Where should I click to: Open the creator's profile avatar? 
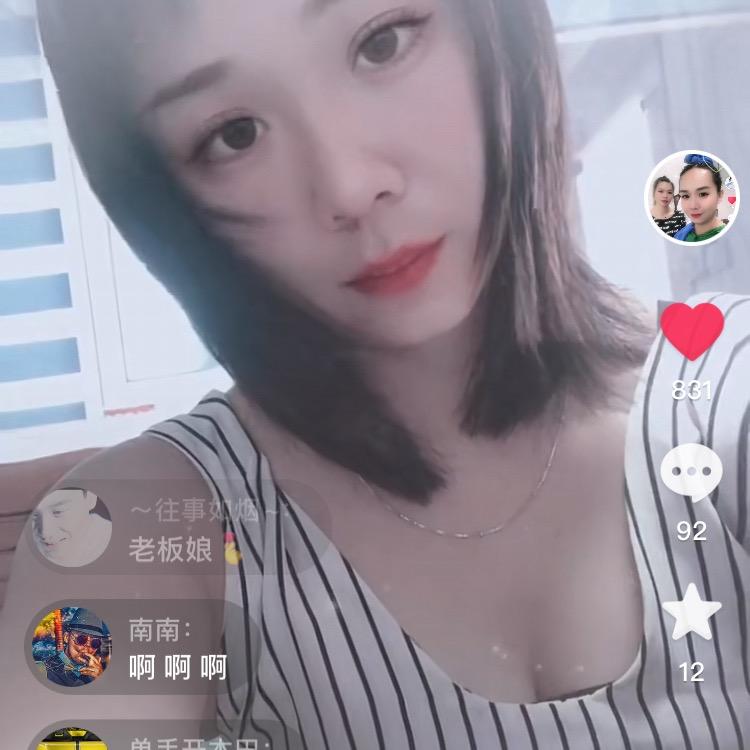pos(691,198)
